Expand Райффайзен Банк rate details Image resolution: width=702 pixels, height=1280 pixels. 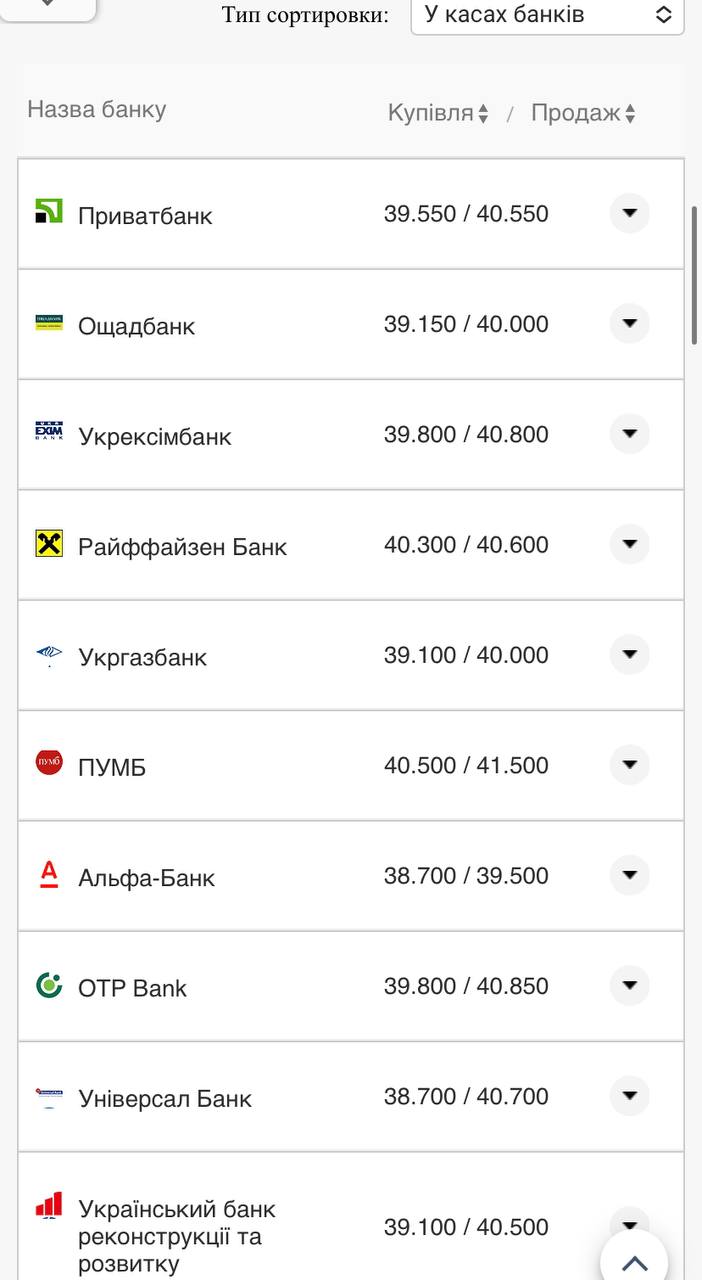tap(629, 544)
